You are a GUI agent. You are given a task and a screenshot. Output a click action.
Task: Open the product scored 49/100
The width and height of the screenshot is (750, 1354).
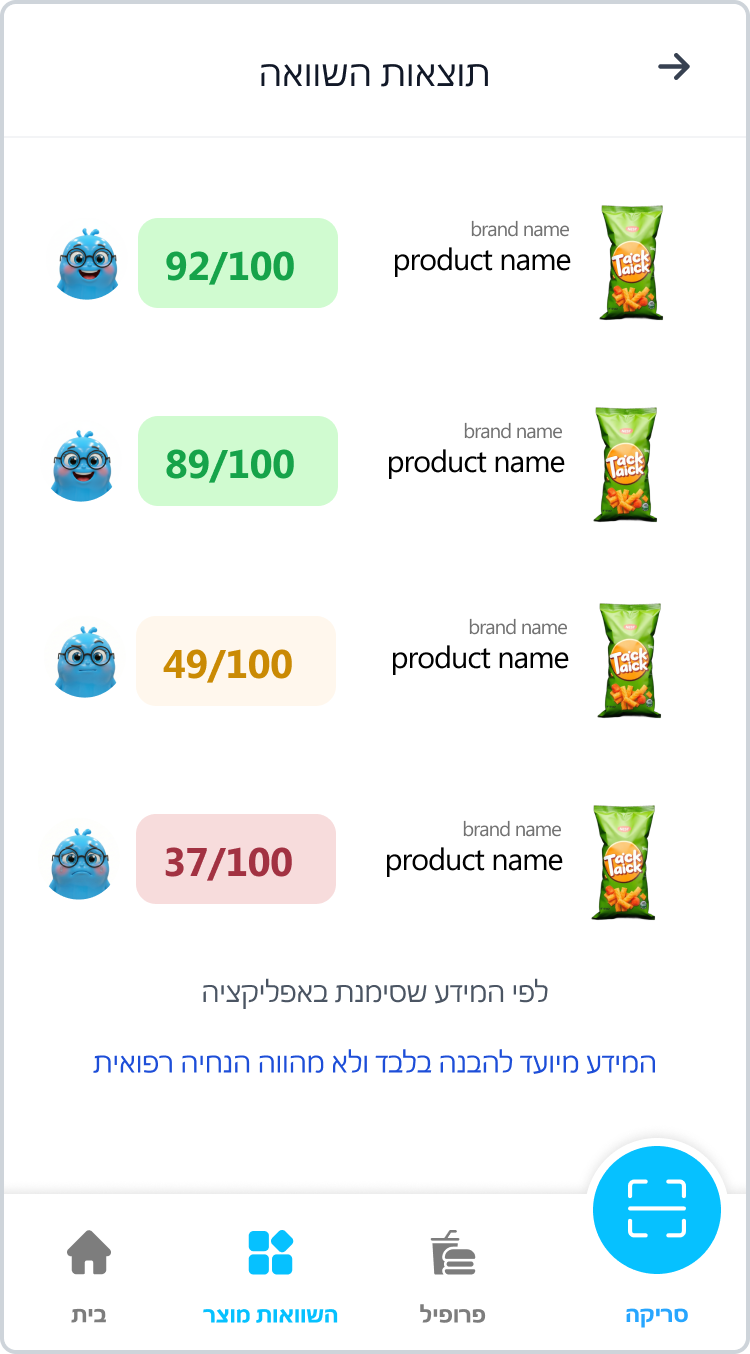[x=479, y=659]
